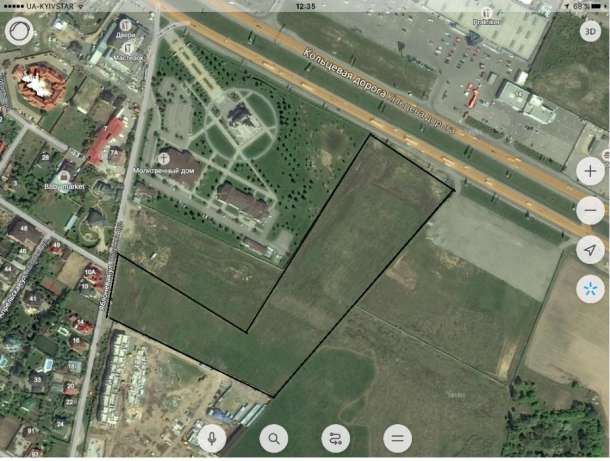The width and height of the screenshot is (610, 461).
Task: Select the Молитвенный дом place marker
Action: point(164,158)
